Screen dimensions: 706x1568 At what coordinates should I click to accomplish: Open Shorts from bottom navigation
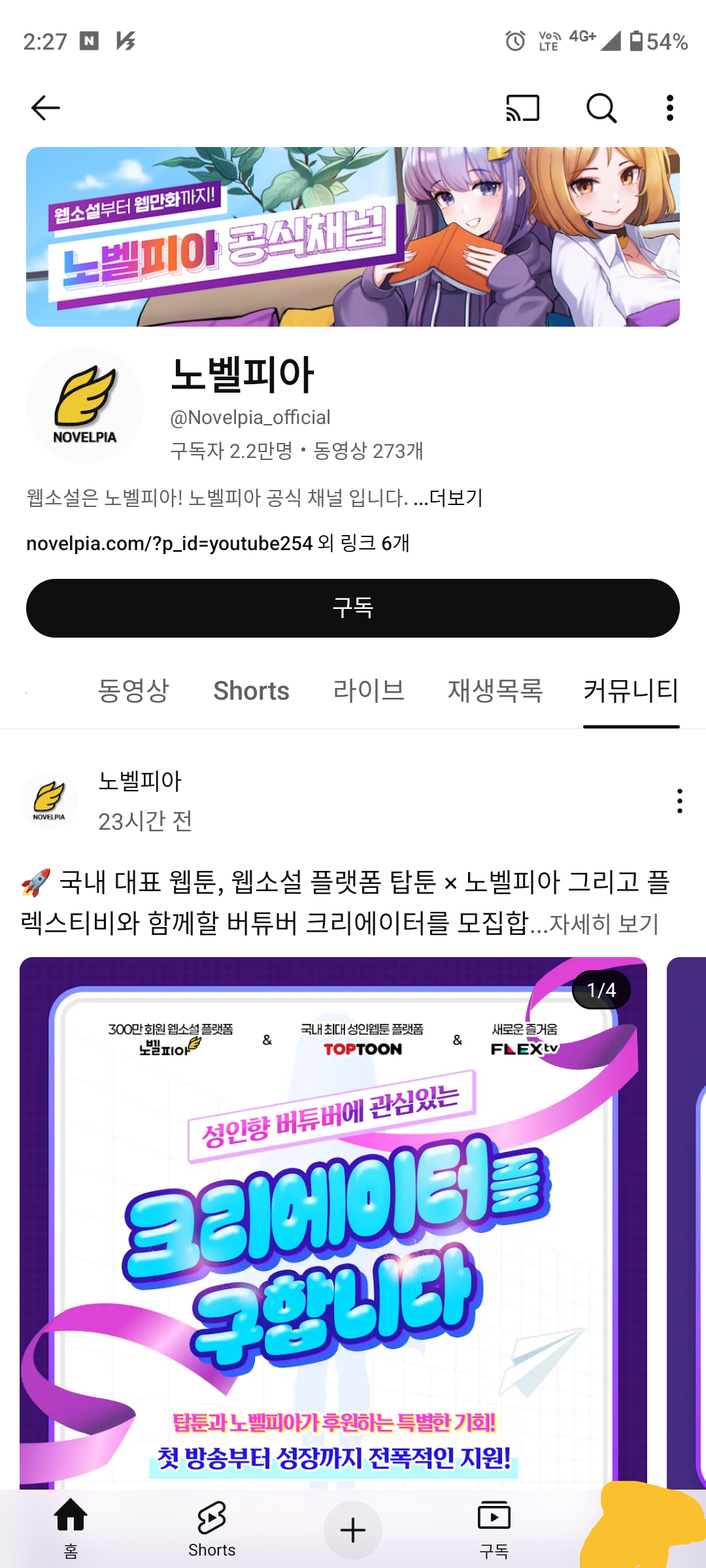pos(212,1529)
